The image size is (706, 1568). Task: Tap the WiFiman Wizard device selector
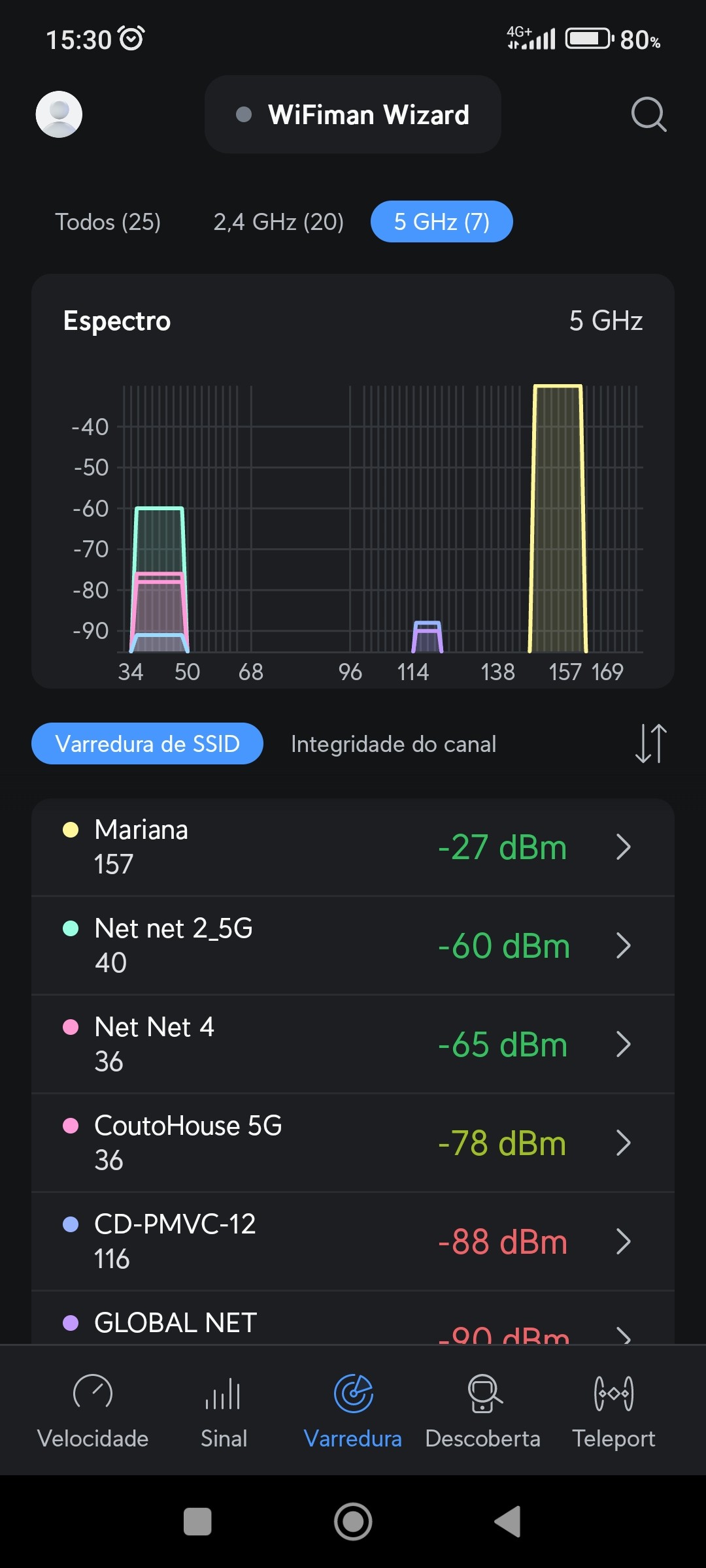pos(353,115)
